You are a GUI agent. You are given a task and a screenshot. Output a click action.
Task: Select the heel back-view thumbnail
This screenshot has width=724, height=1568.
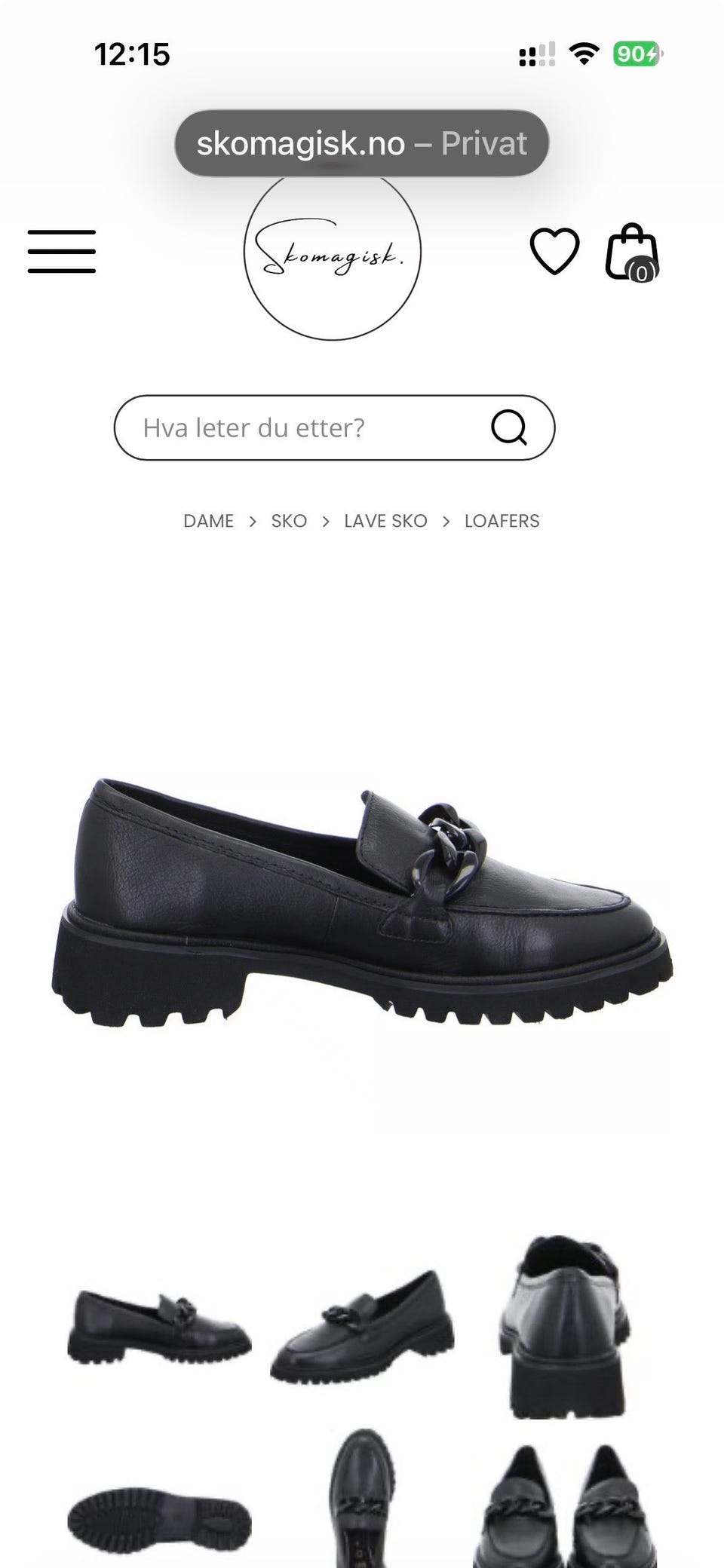(564, 1328)
